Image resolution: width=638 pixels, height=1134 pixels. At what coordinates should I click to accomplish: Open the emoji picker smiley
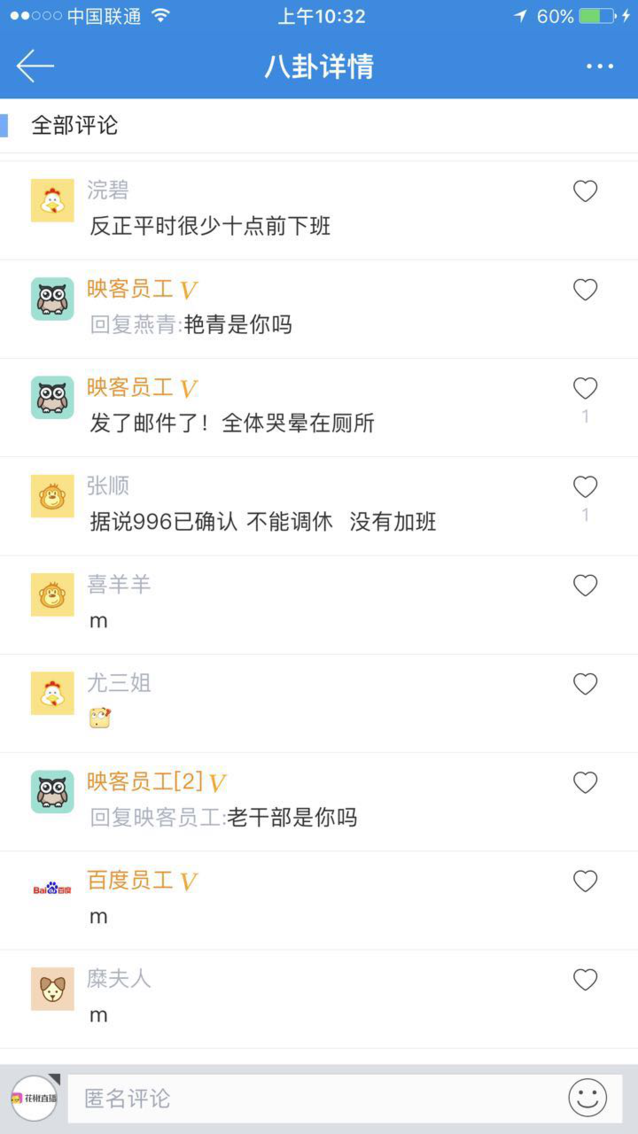tap(588, 1098)
